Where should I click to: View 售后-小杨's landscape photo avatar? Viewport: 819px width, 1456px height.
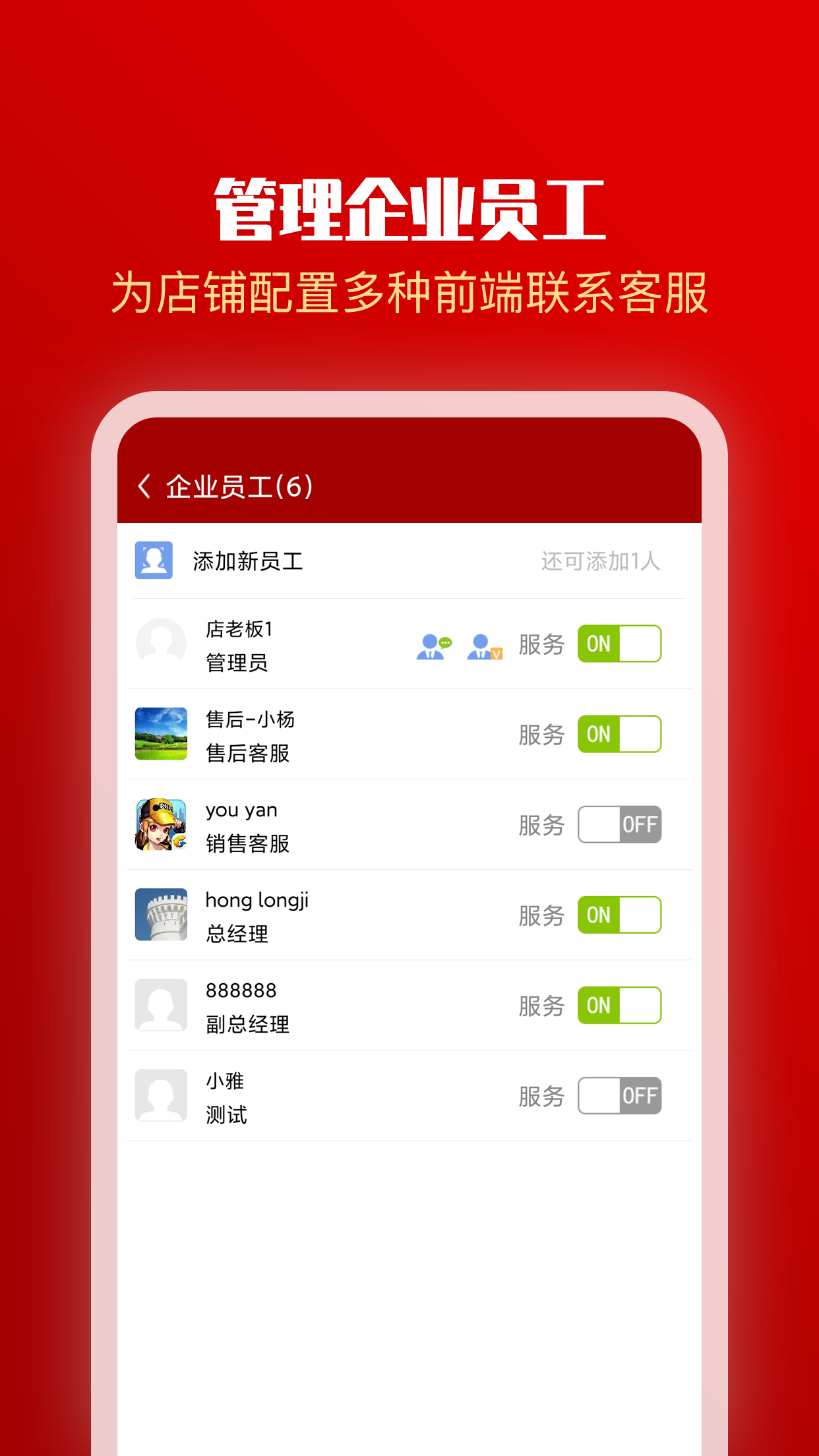click(x=161, y=734)
